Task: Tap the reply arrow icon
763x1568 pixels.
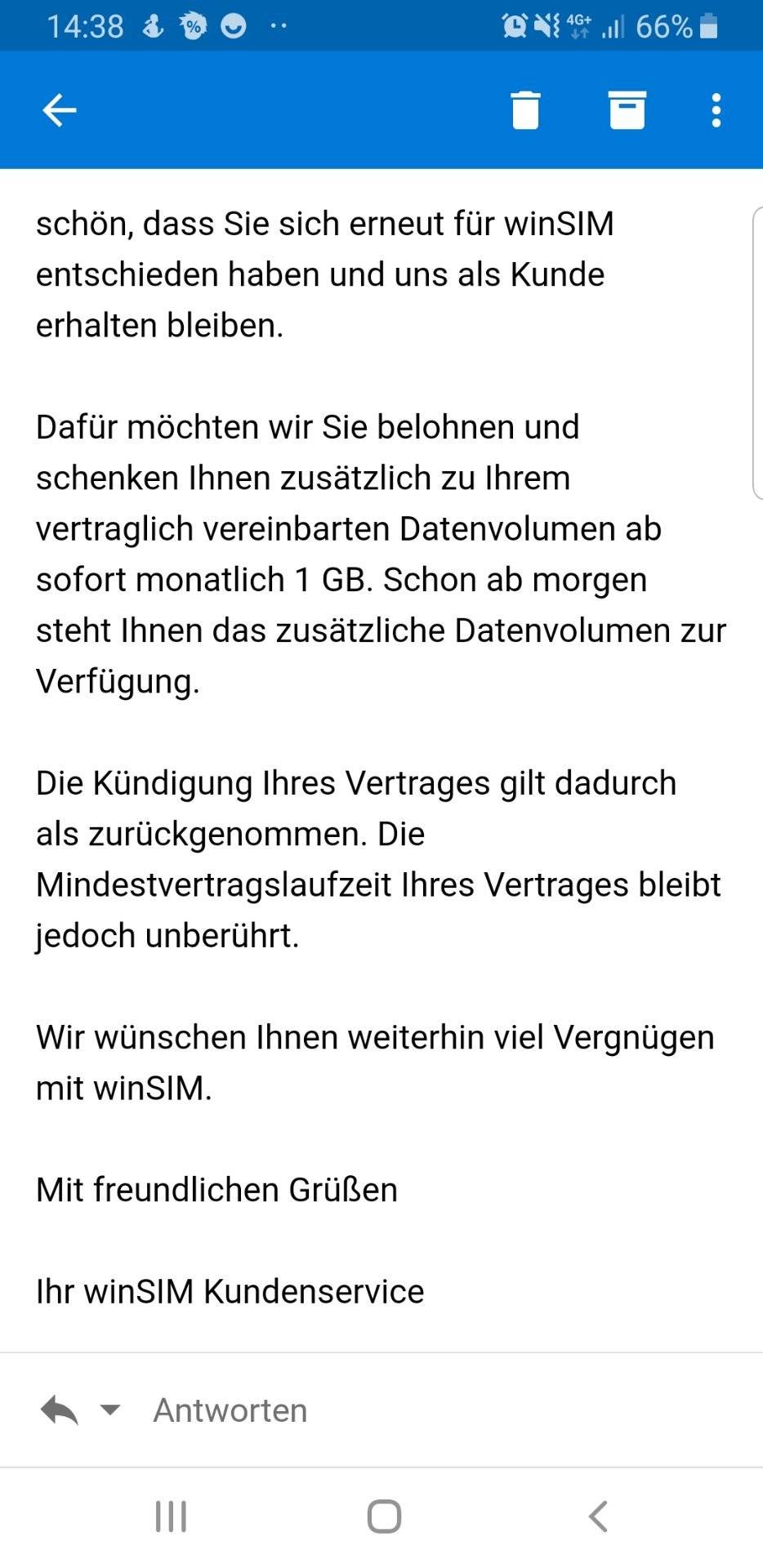Action: click(59, 1410)
